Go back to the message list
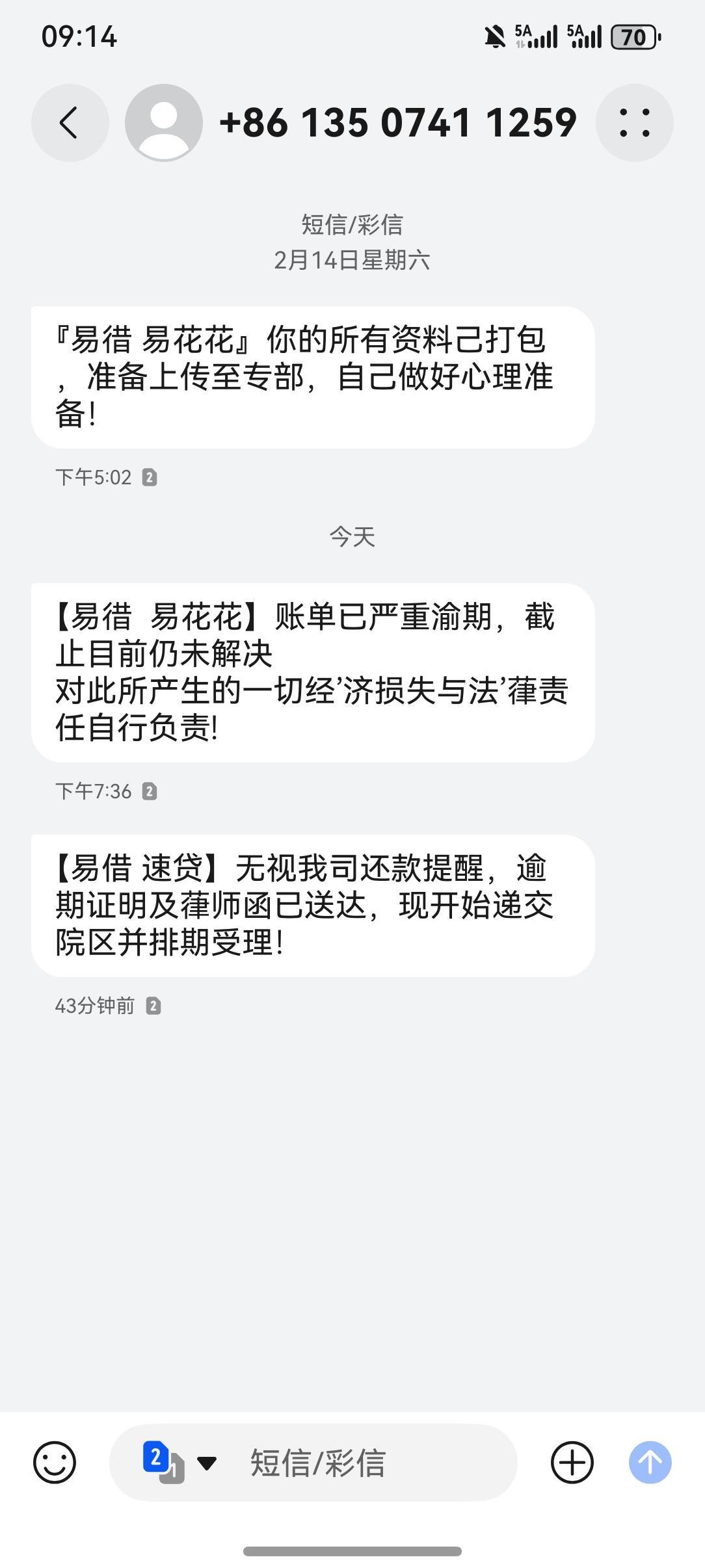 [x=70, y=123]
